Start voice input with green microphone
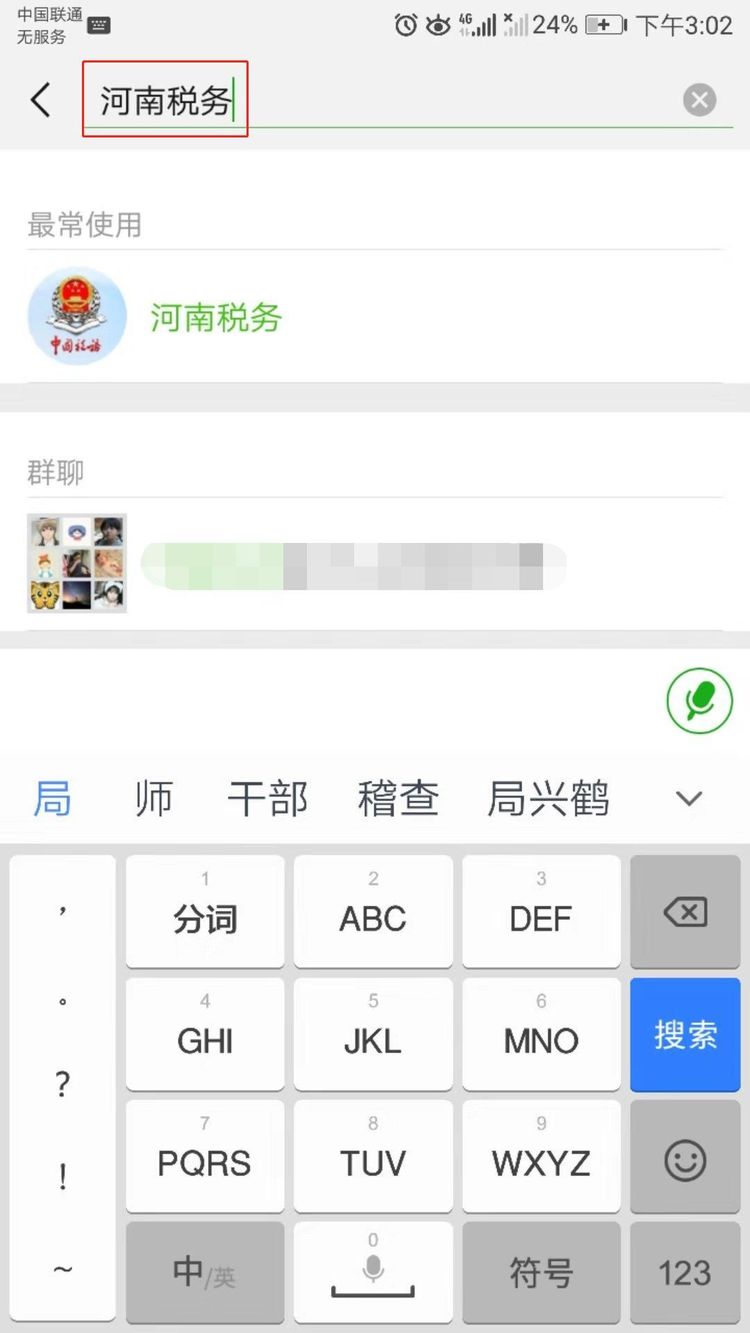The image size is (750, 1333). tap(699, 701)
